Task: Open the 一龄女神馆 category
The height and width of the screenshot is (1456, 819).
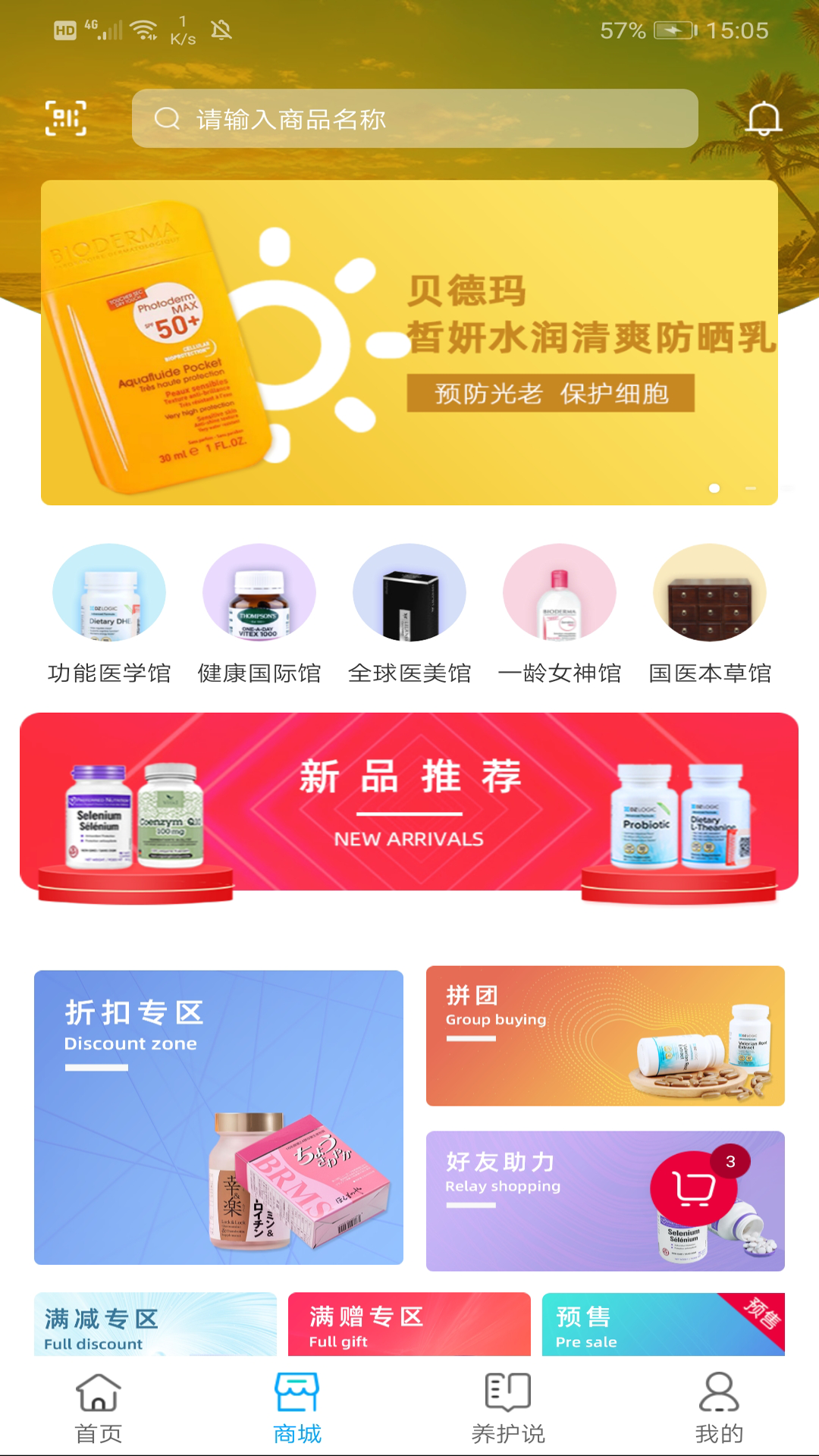Action: point(560,614)
